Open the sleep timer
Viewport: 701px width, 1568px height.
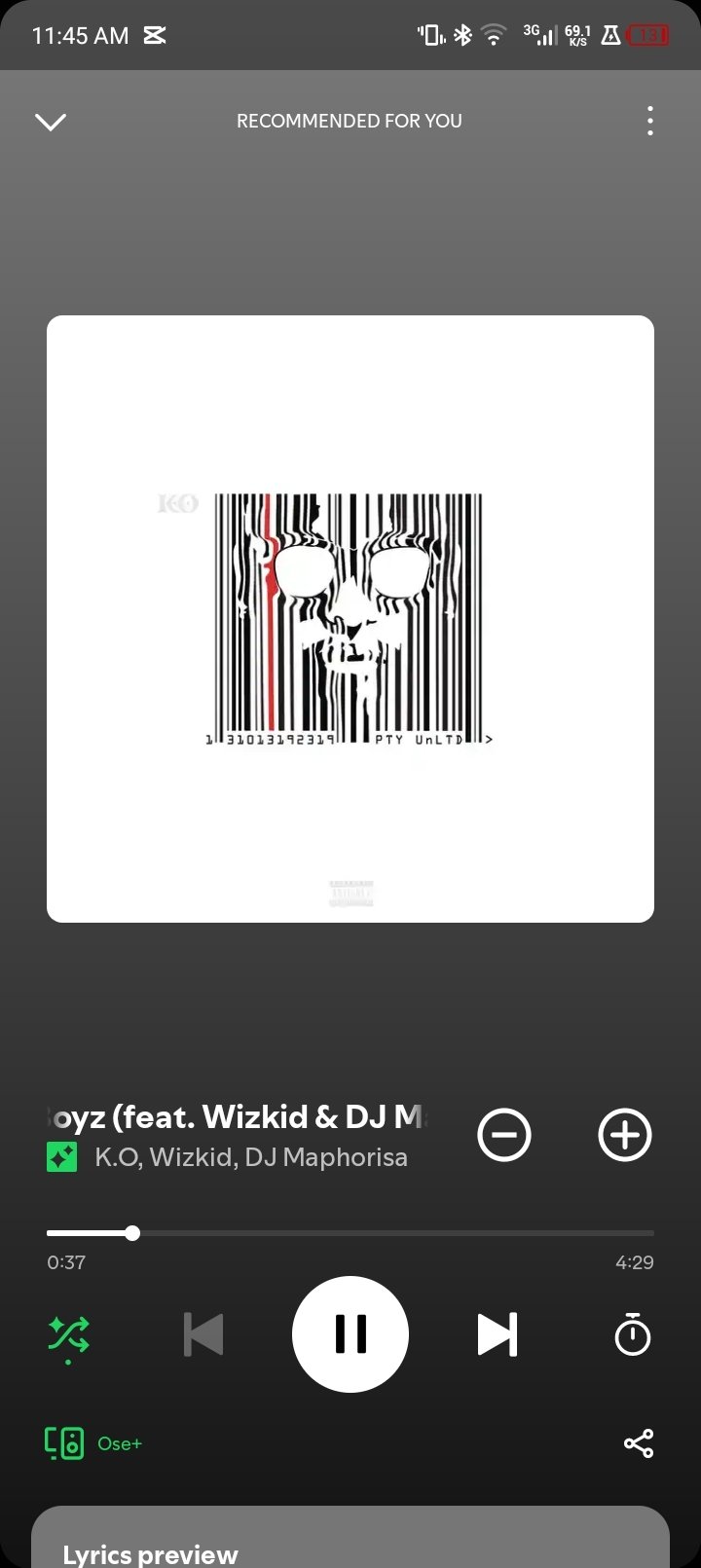(632, 1334)
